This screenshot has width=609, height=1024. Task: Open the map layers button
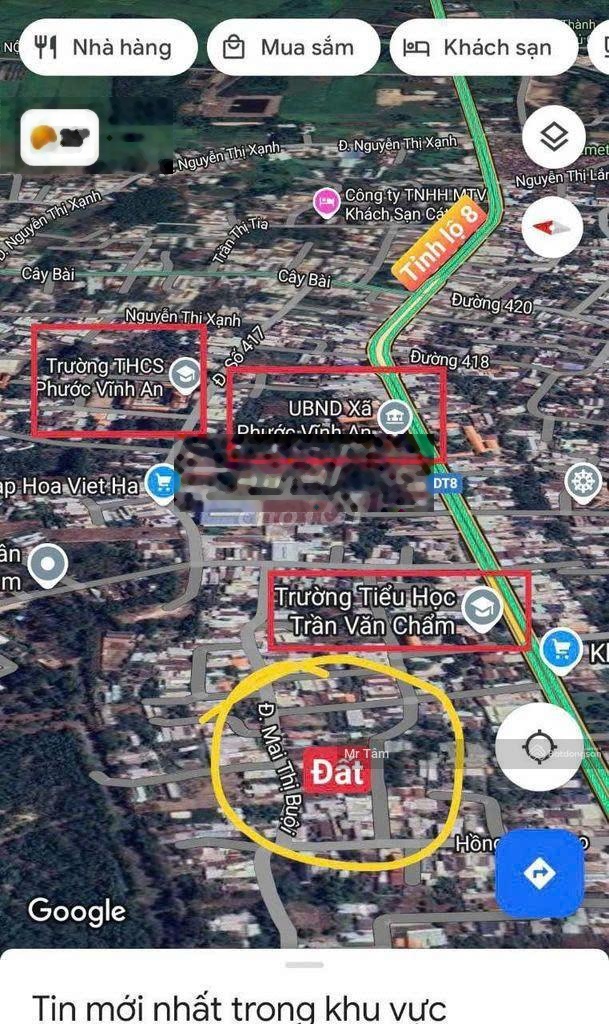click(553, 137)
